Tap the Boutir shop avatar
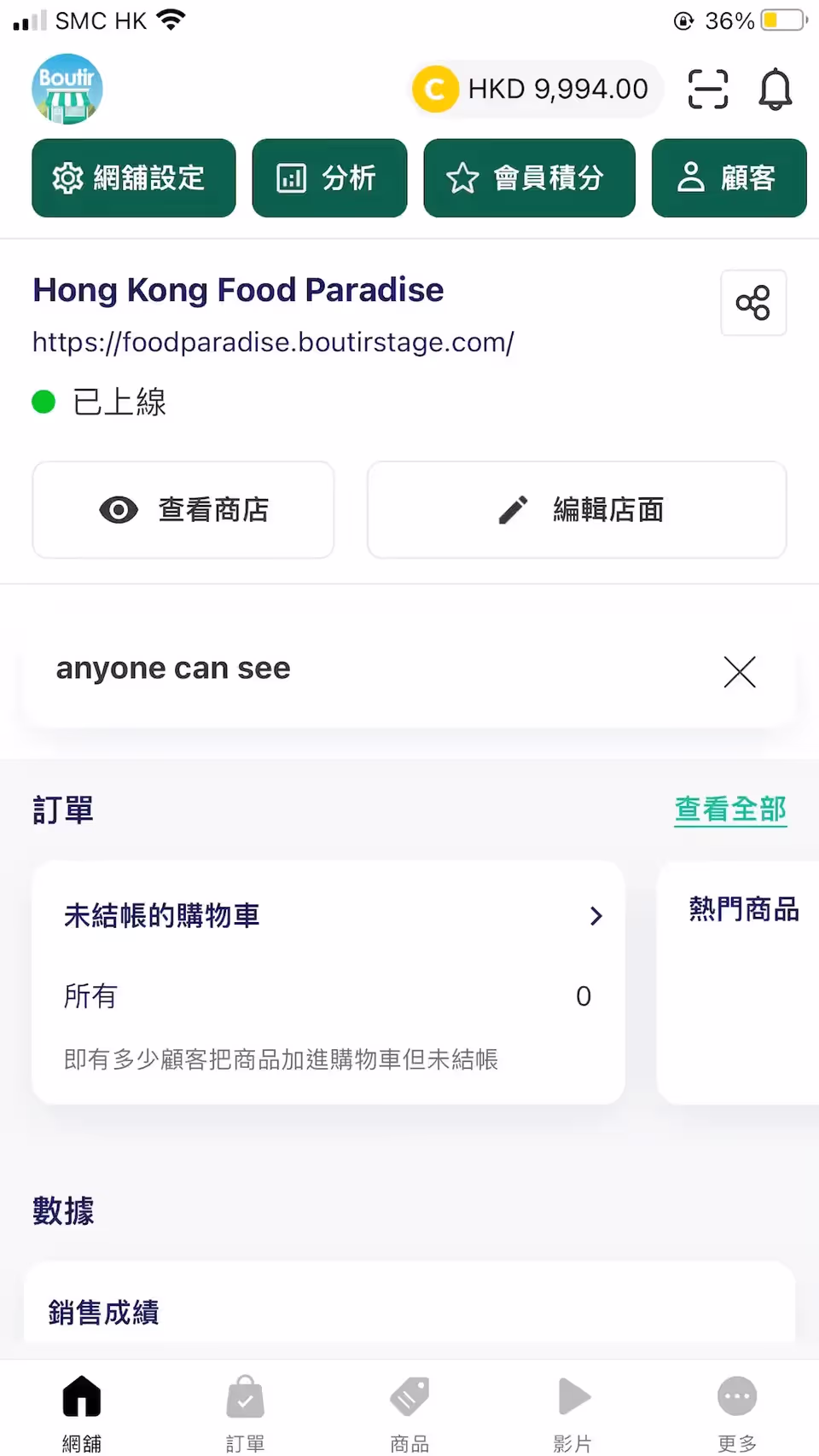This screenshot has height=1456, width=819. pyautogui.click(x=67, y=90)
